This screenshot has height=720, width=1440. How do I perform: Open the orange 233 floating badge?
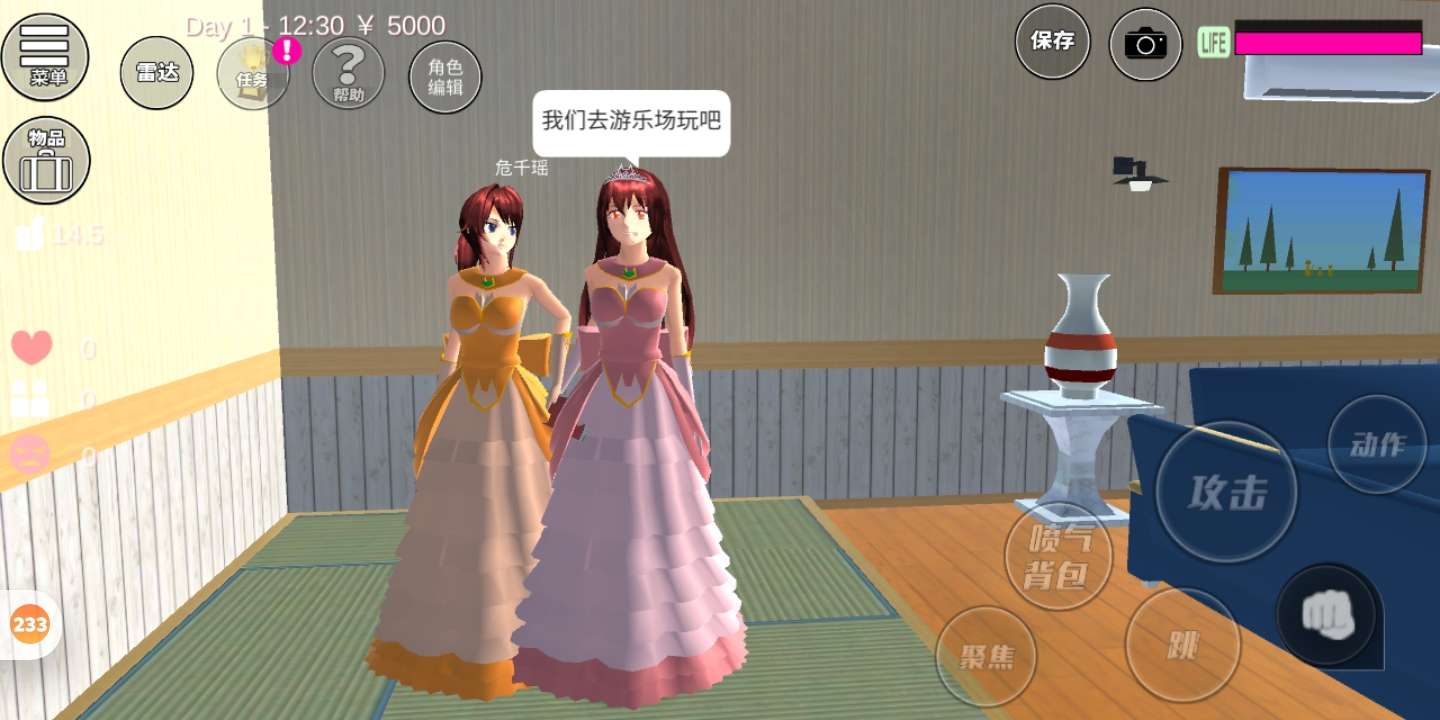point(30,625)
